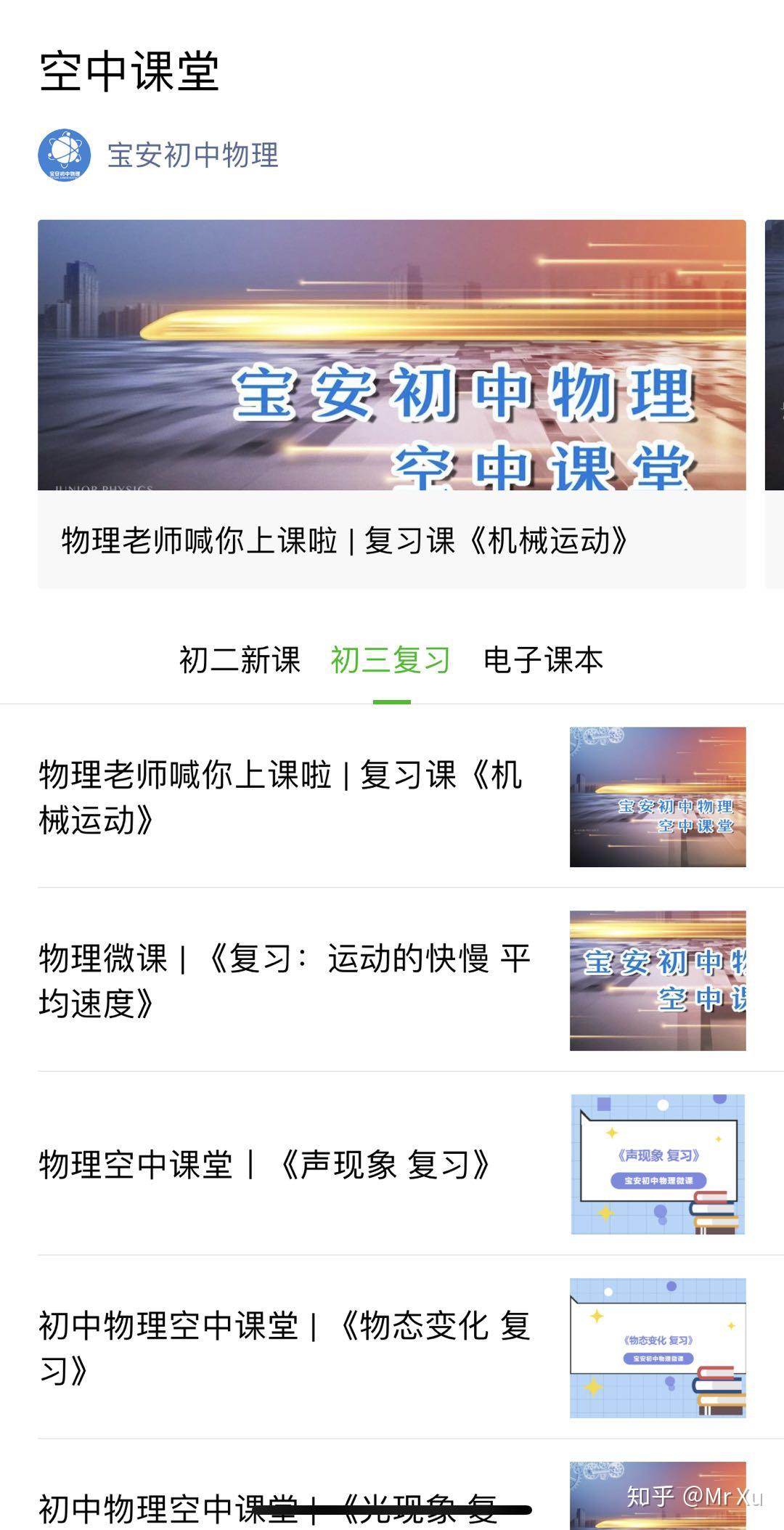The height and width of the screenshot is (1530, 784).
Task: Open the featured 复习课《机械运动》 banner card
Action: (x=391, y=403)
